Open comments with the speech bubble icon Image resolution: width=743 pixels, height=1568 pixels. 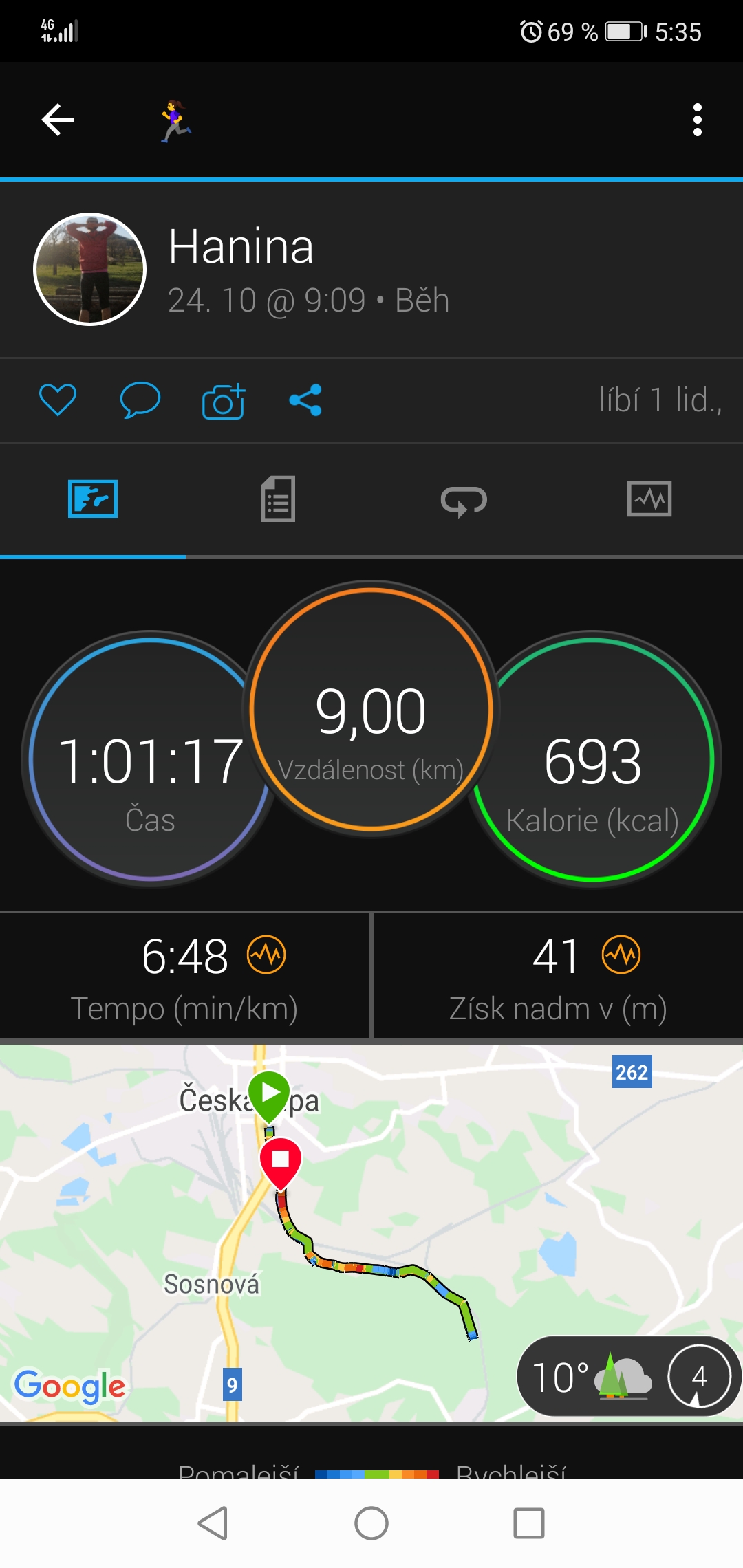(x=140, y=400)
